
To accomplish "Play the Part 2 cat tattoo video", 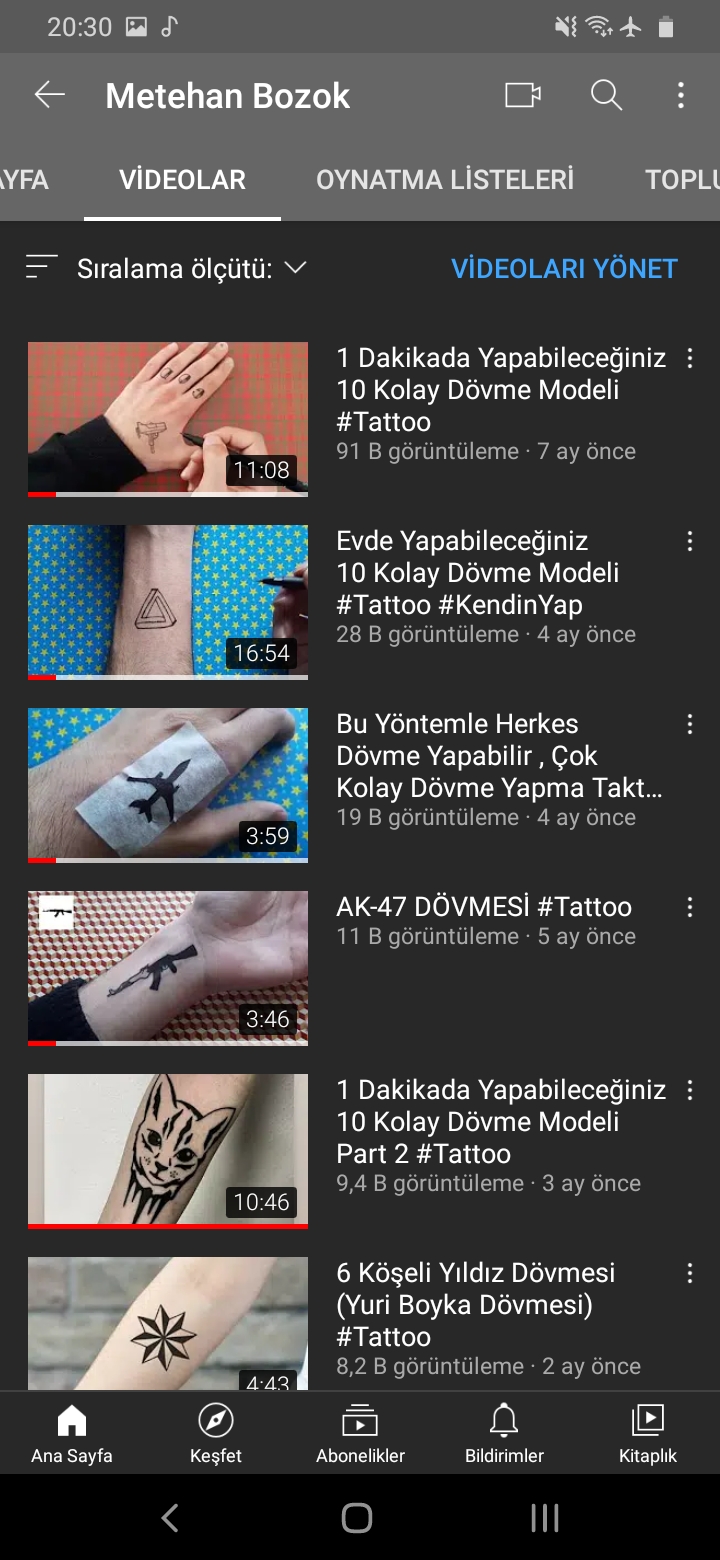I will (x=168, y=1151).
